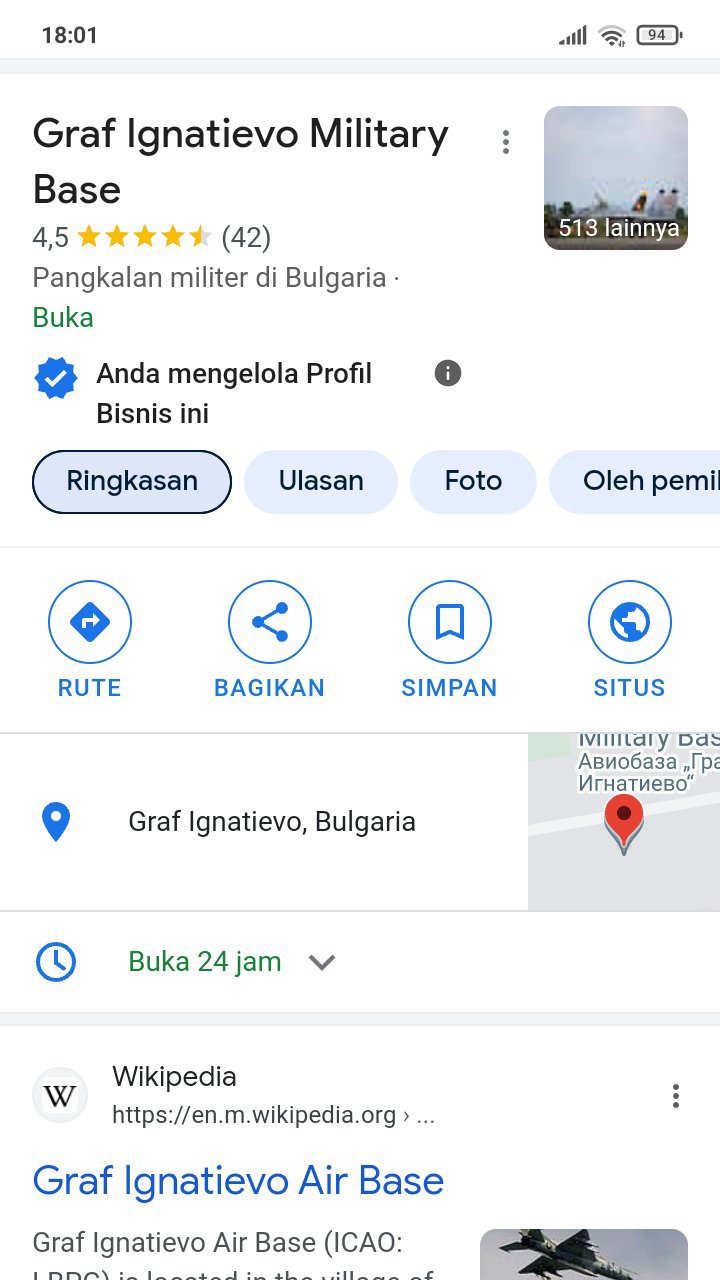The image size is (720, 1280).
Task: Switch to the Foto tab
Action: (473, 481)
